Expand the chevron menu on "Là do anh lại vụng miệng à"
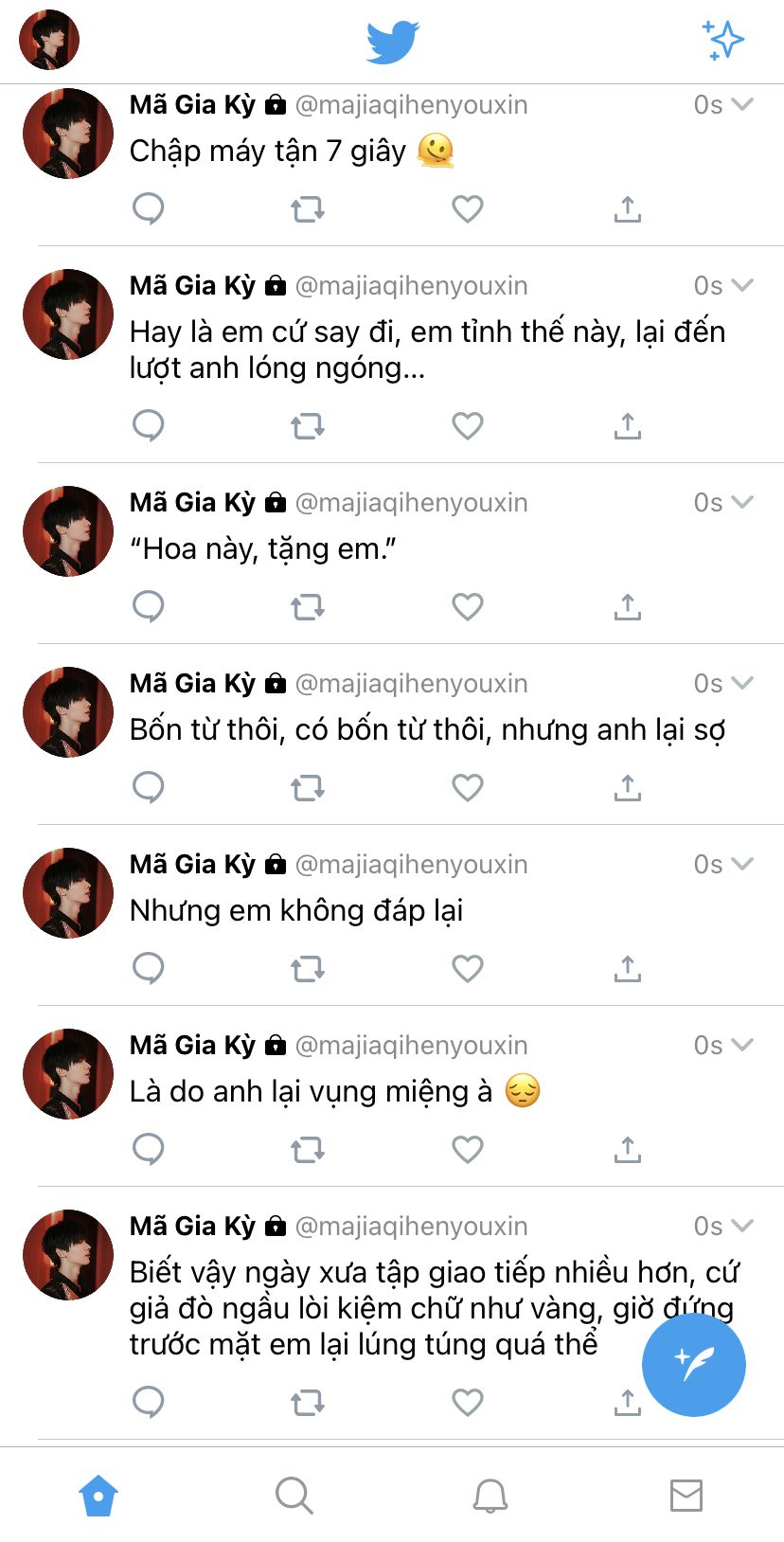Viewport: 784px width, 1542px height. click(742, 1045)
